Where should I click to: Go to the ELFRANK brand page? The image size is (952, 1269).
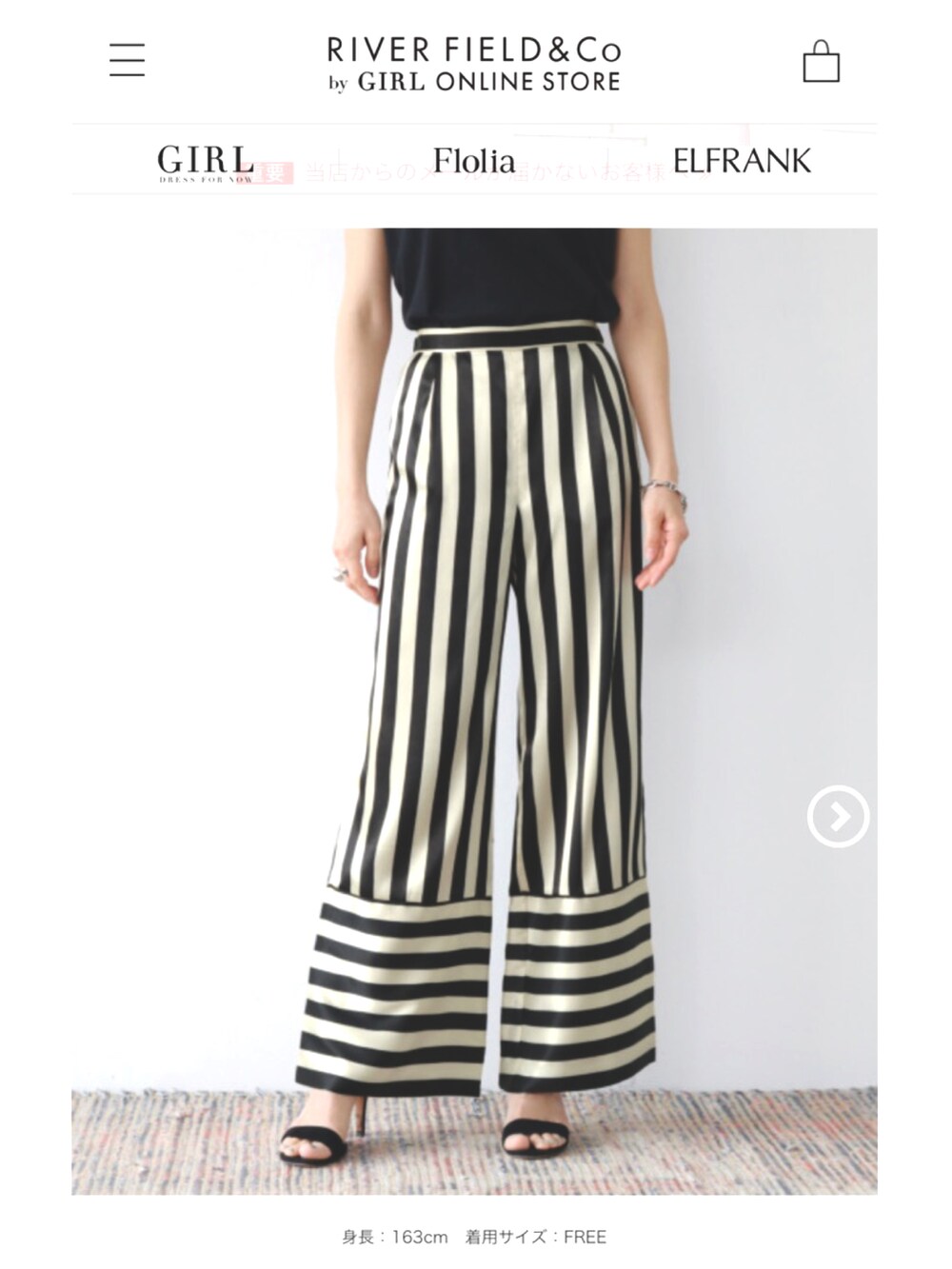pyautogui.click(x=742, y=161)
